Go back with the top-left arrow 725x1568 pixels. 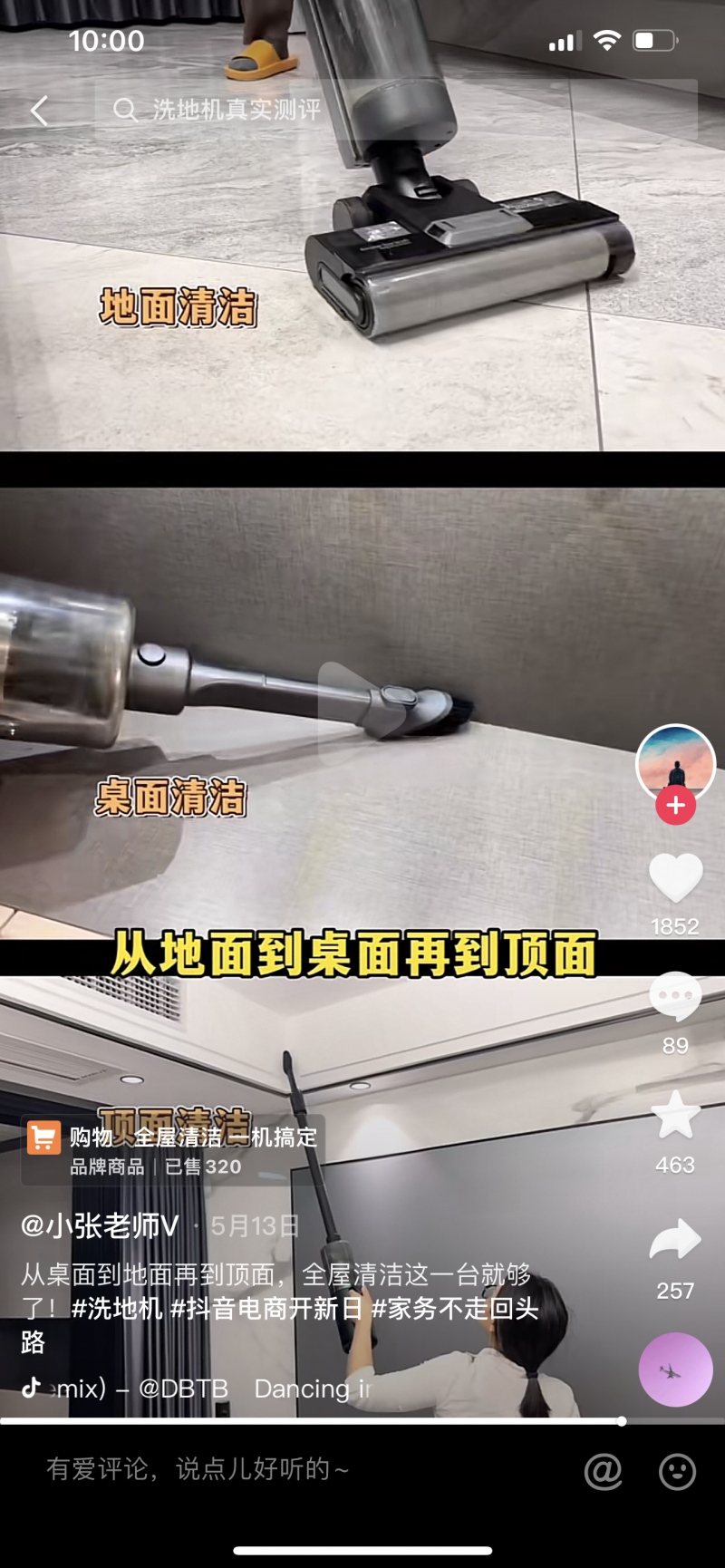tap(39, 111)
